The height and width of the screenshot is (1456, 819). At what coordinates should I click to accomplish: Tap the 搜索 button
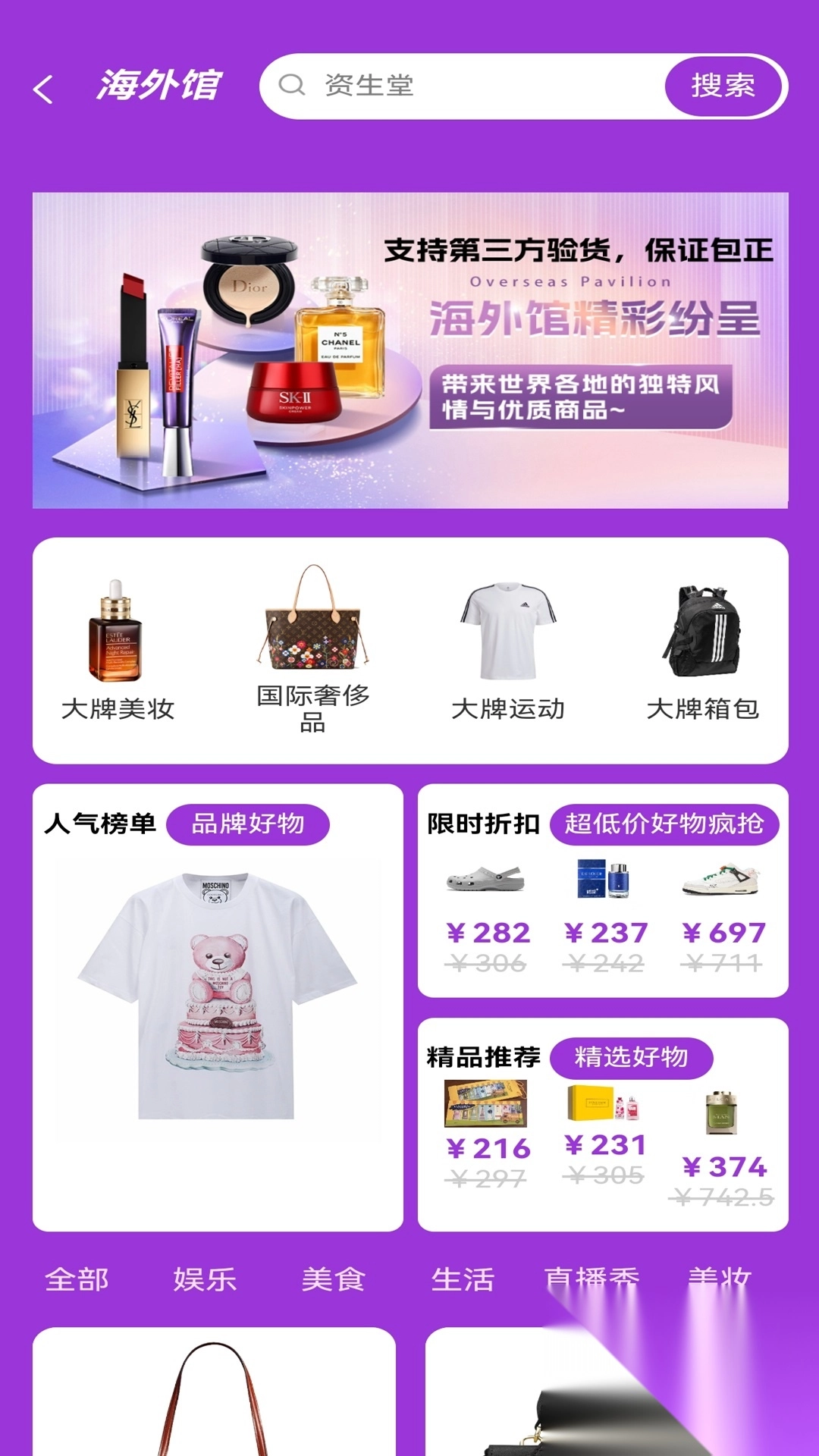[723, 86]
